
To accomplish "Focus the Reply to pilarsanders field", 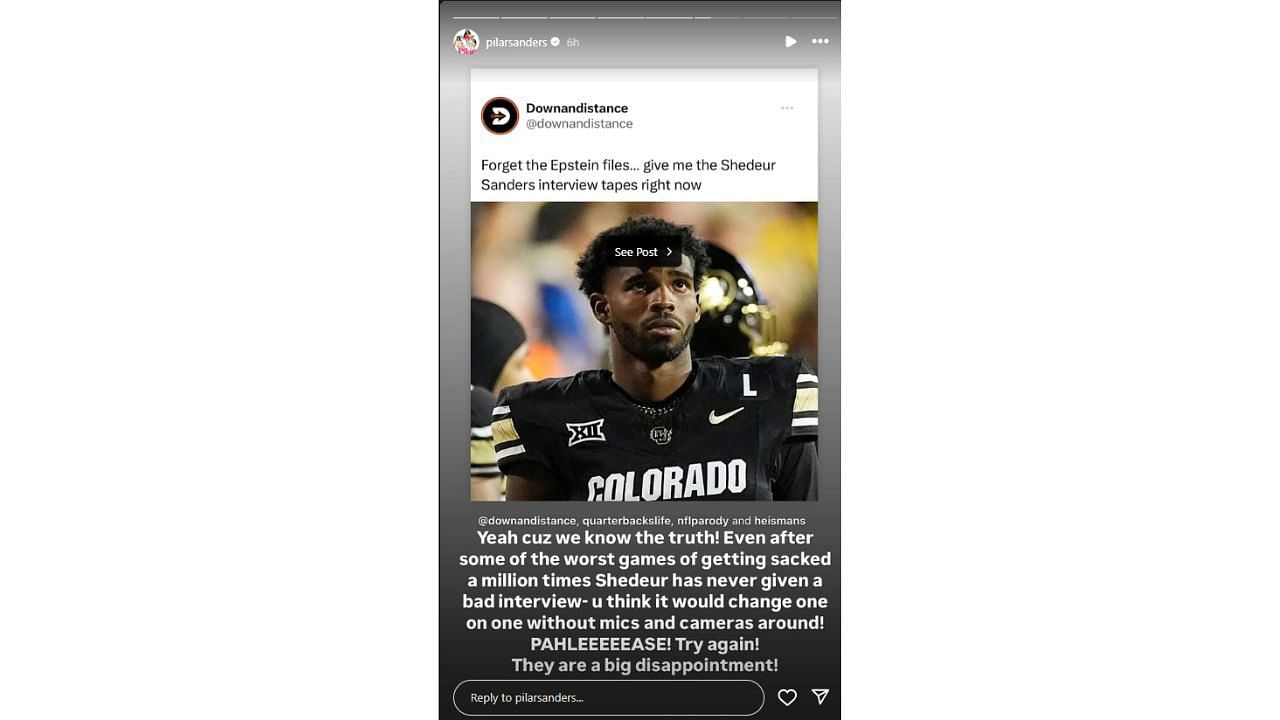I will coord(608,697).
